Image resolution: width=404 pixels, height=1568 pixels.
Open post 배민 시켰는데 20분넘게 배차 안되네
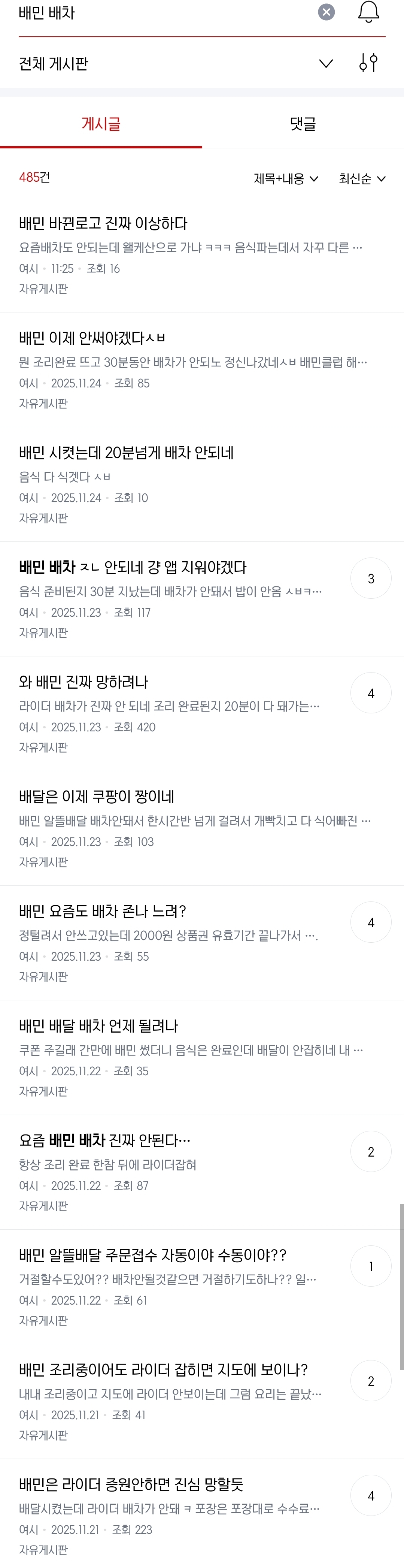(202, 484)
